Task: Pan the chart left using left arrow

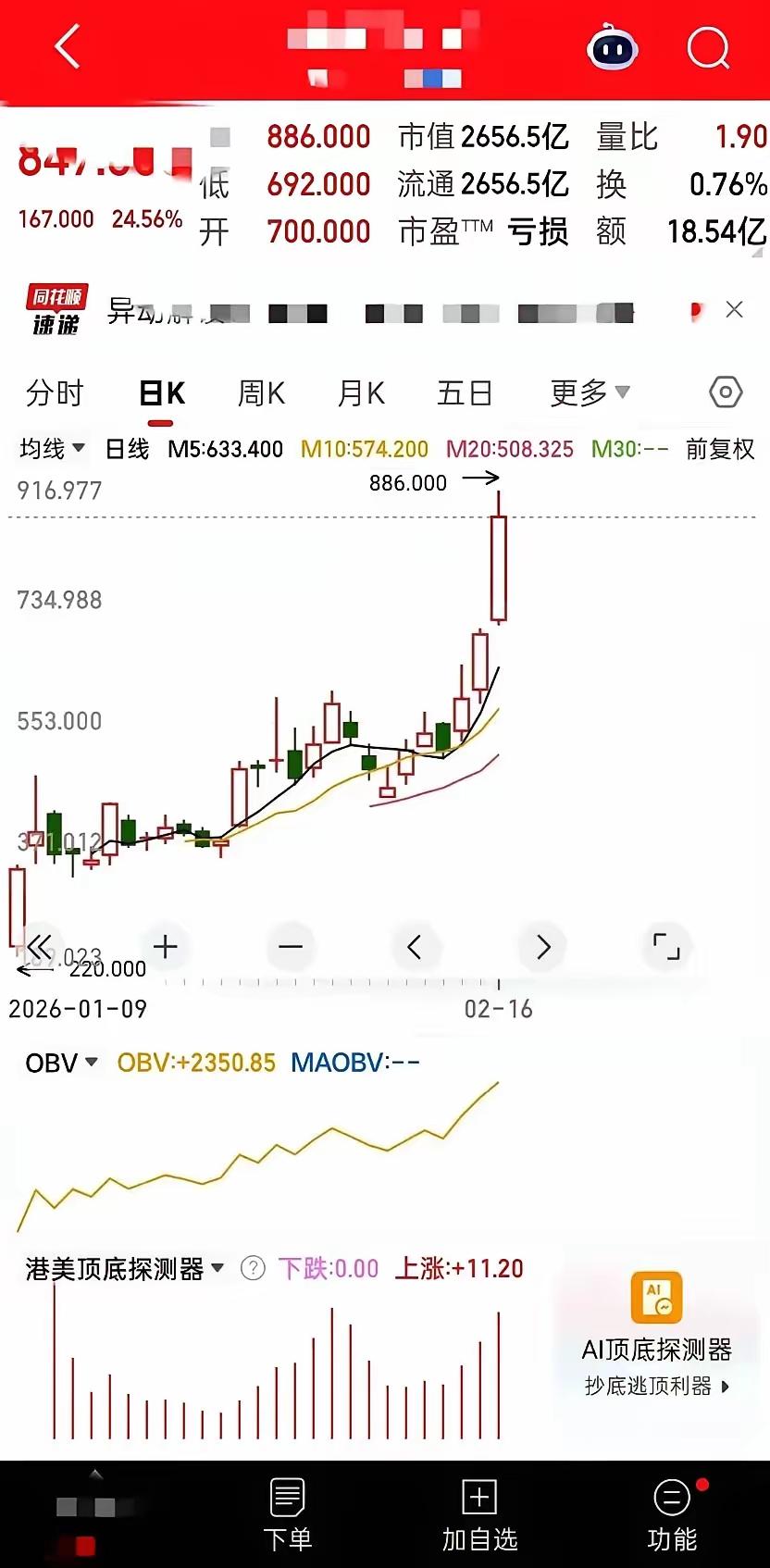Action: [x=416, y=946]
